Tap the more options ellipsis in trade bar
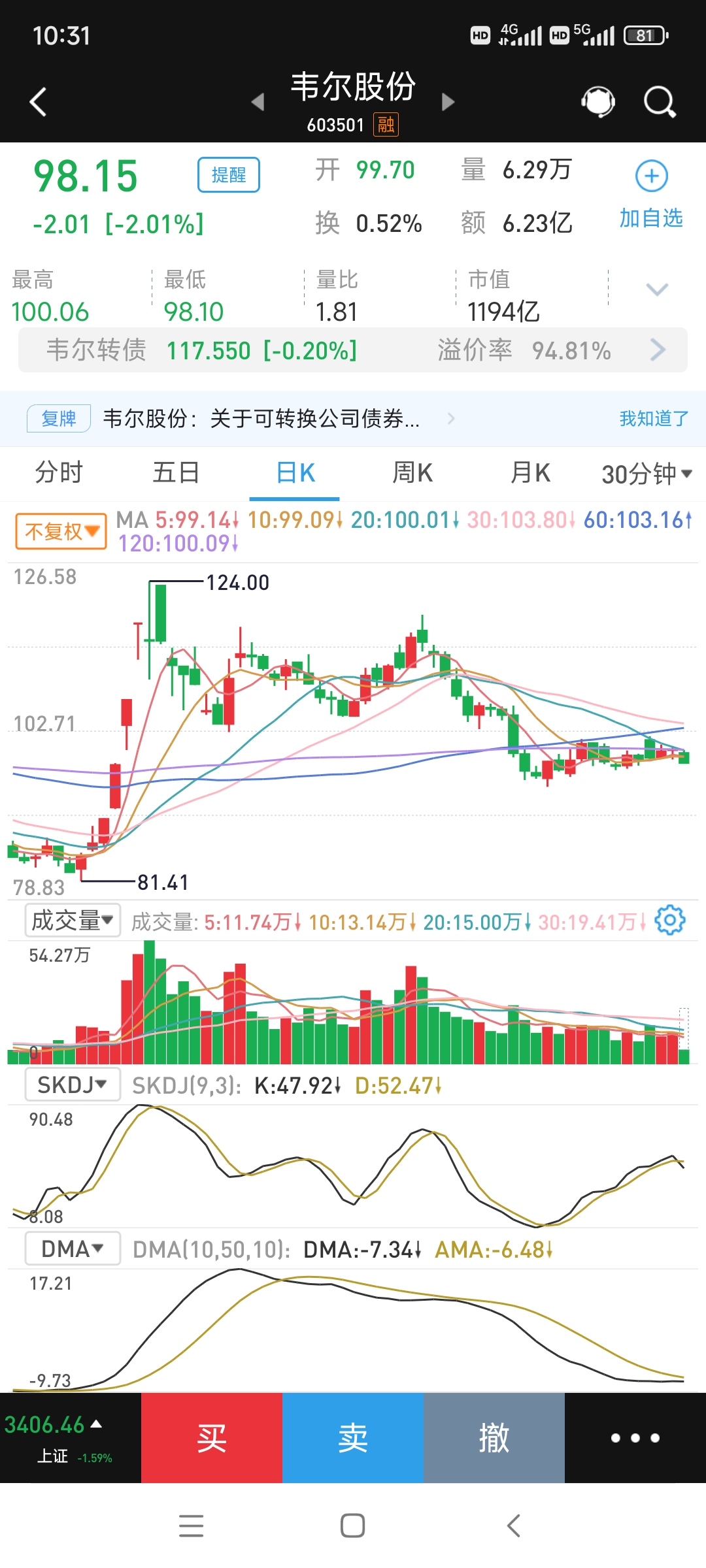Viewport: 706px width, 1568px height. click(635, 1437)
